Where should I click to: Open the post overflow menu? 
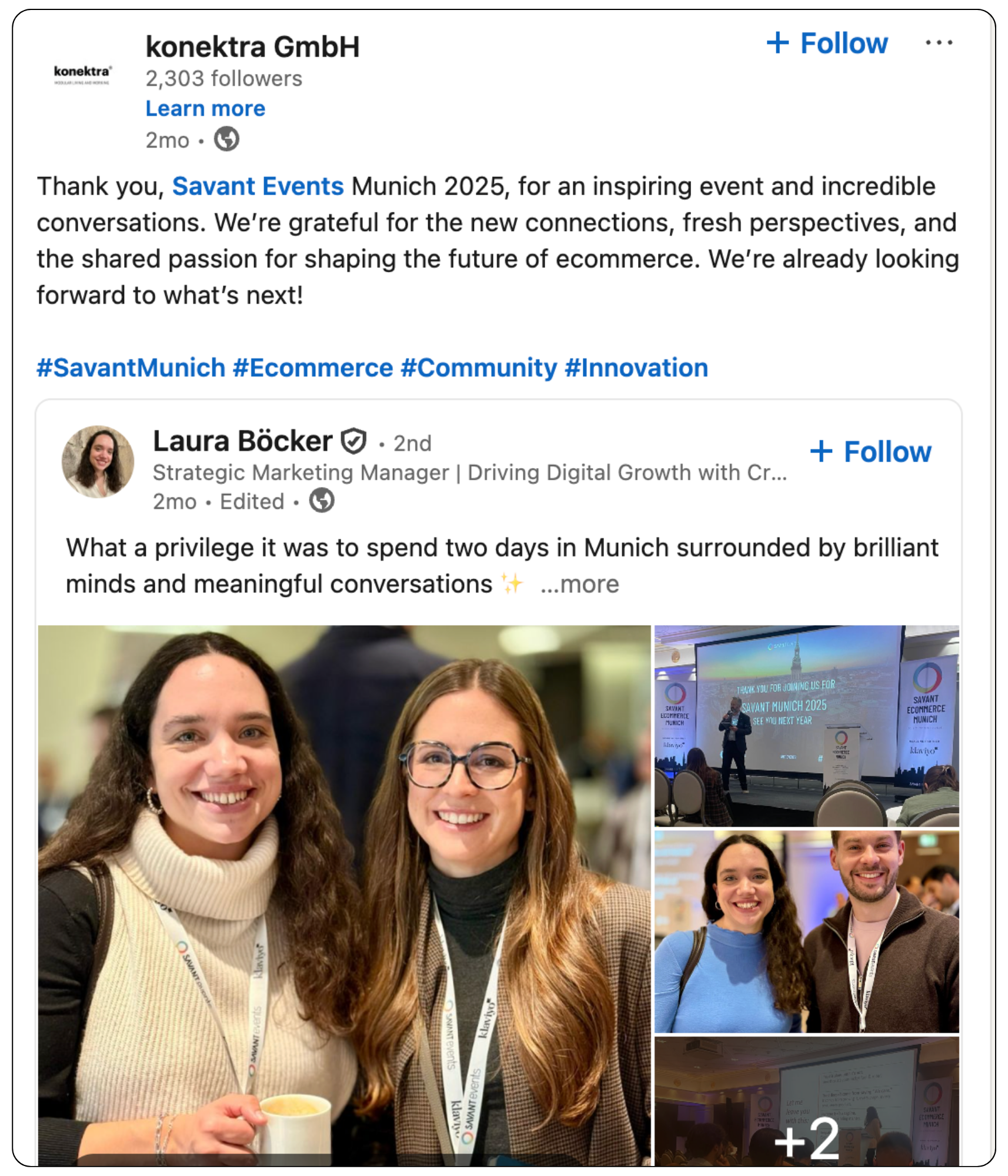pyautogui.click(x=939, y=43)
